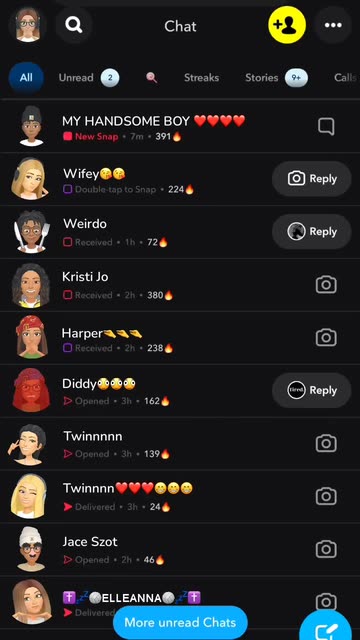Select the lollipop filter chip
The width and height of the screenshot is (360, 640).
coord(152,78)
